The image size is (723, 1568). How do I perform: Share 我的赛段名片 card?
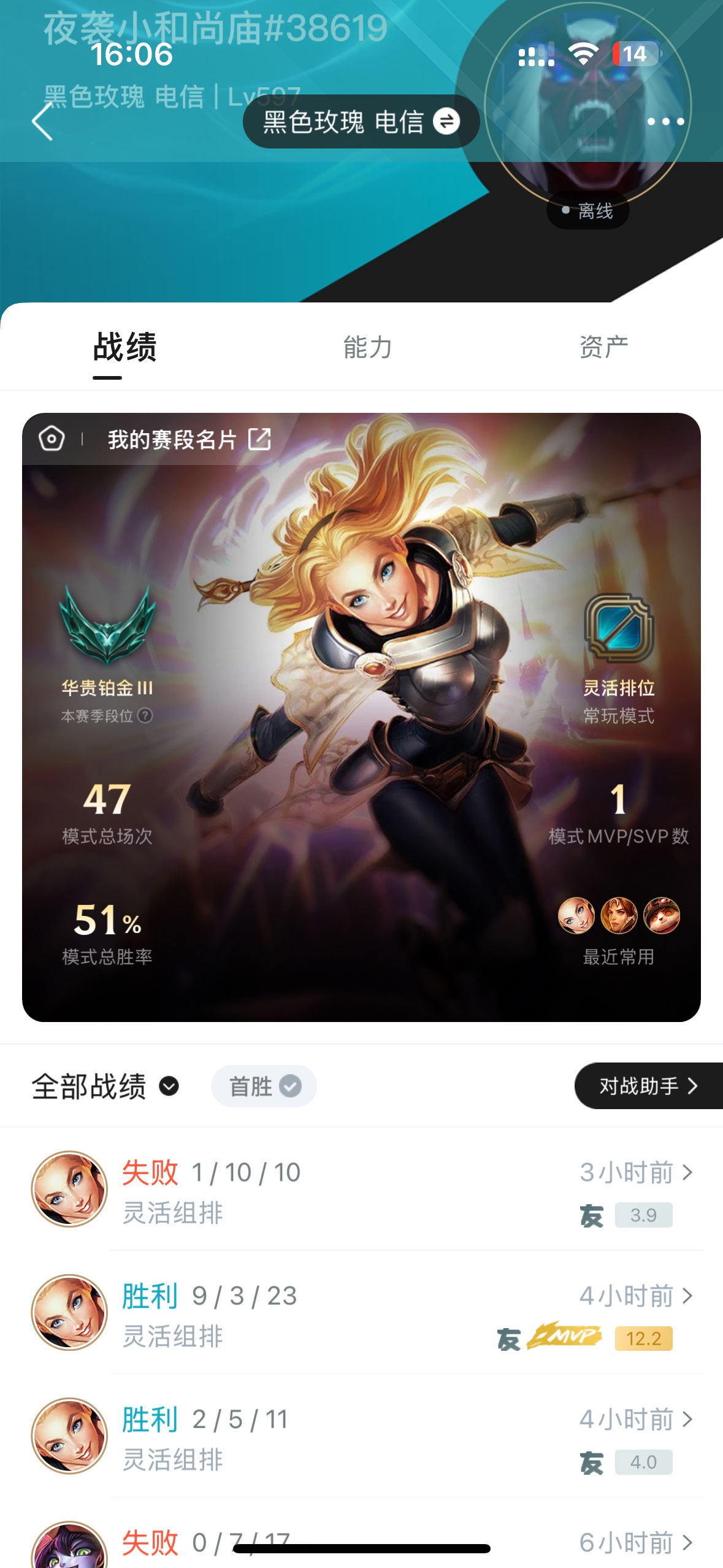click(x=259, y=439)
